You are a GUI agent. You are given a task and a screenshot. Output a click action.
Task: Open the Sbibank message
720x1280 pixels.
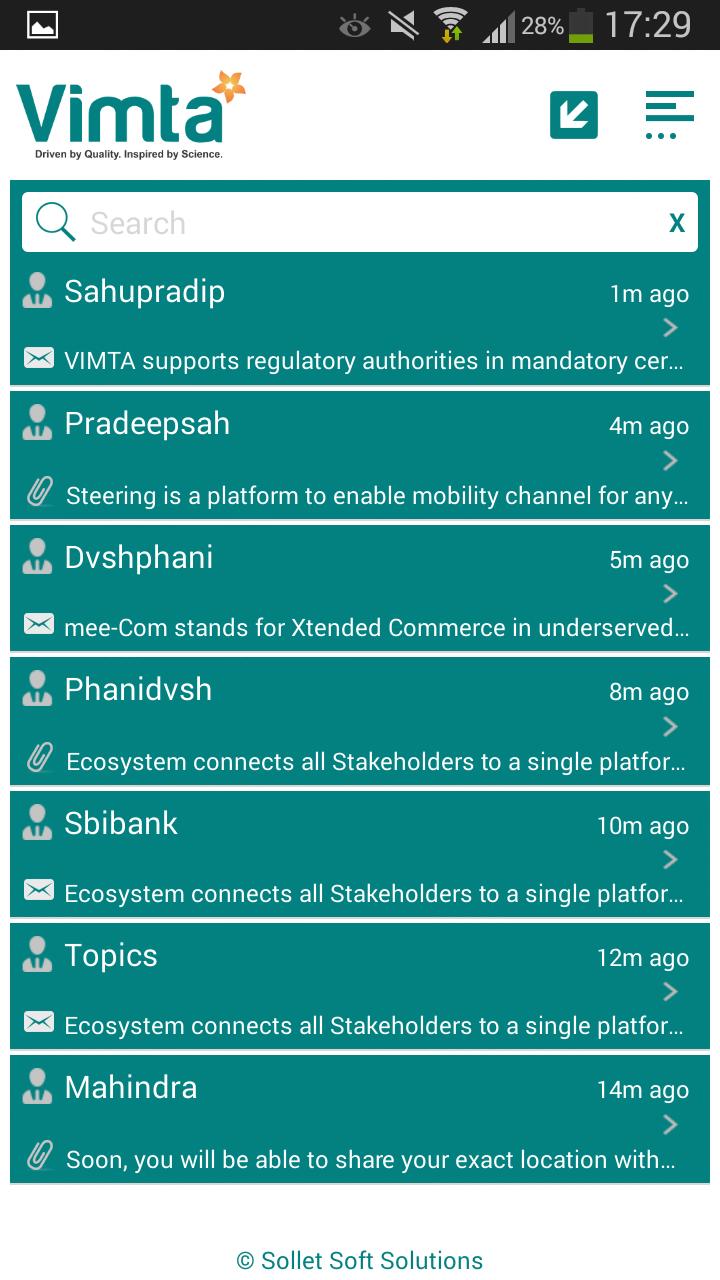[x=360, y=857]
